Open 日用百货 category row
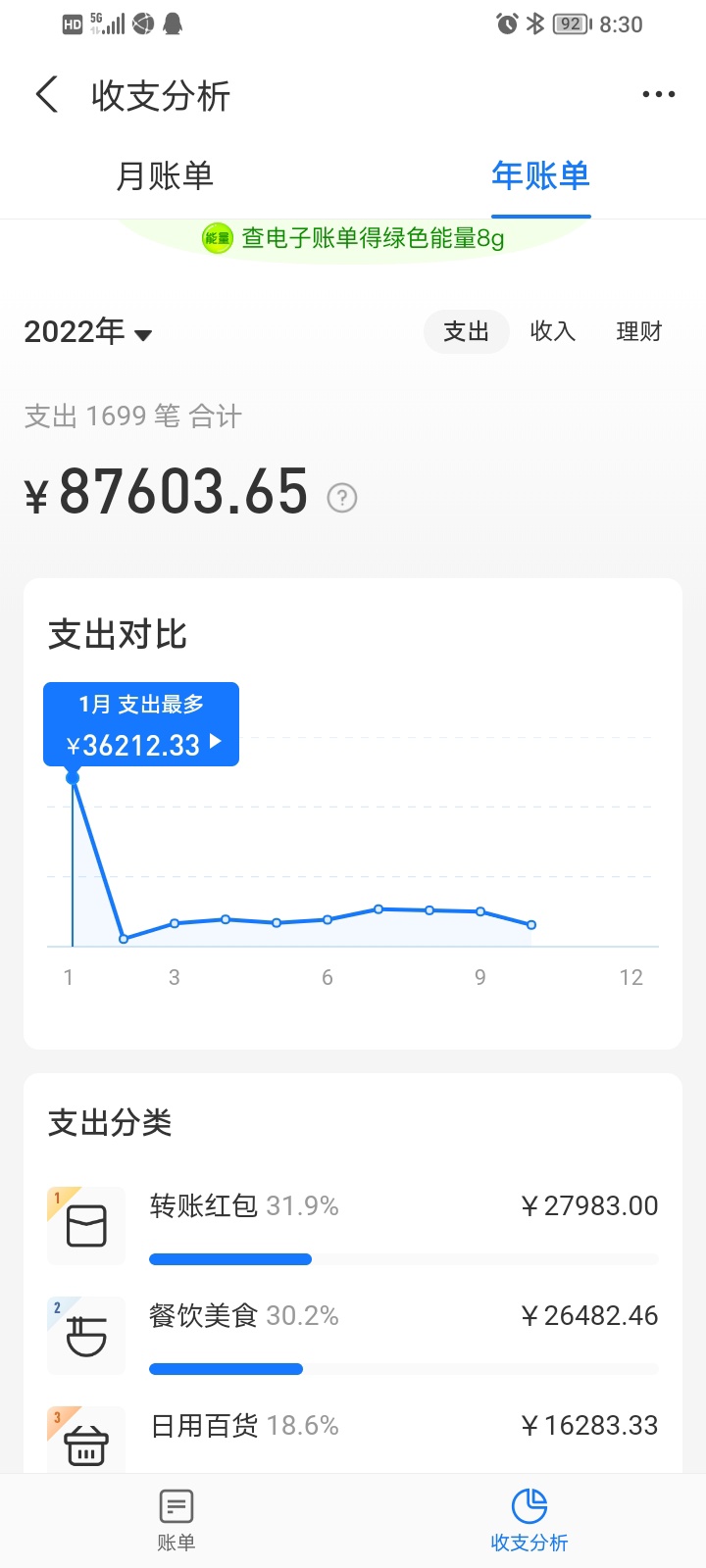 pos(353,1439)
